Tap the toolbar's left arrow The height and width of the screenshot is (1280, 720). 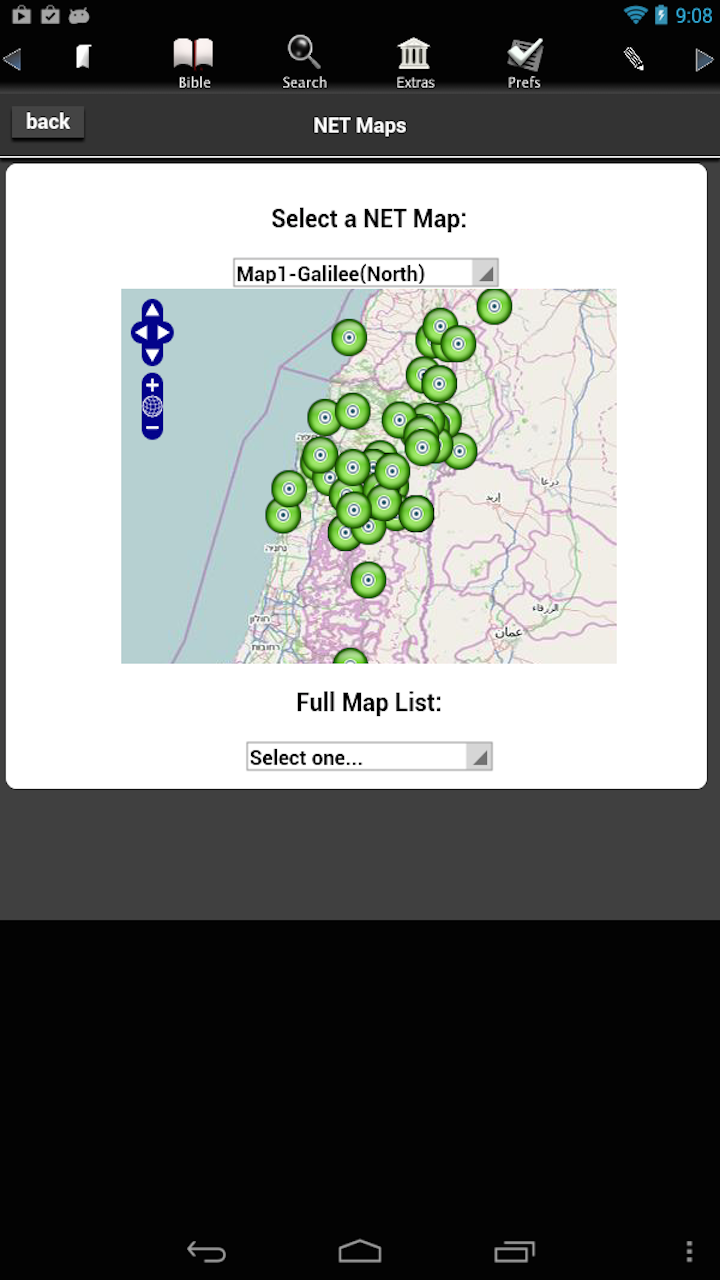coord(12,60)
